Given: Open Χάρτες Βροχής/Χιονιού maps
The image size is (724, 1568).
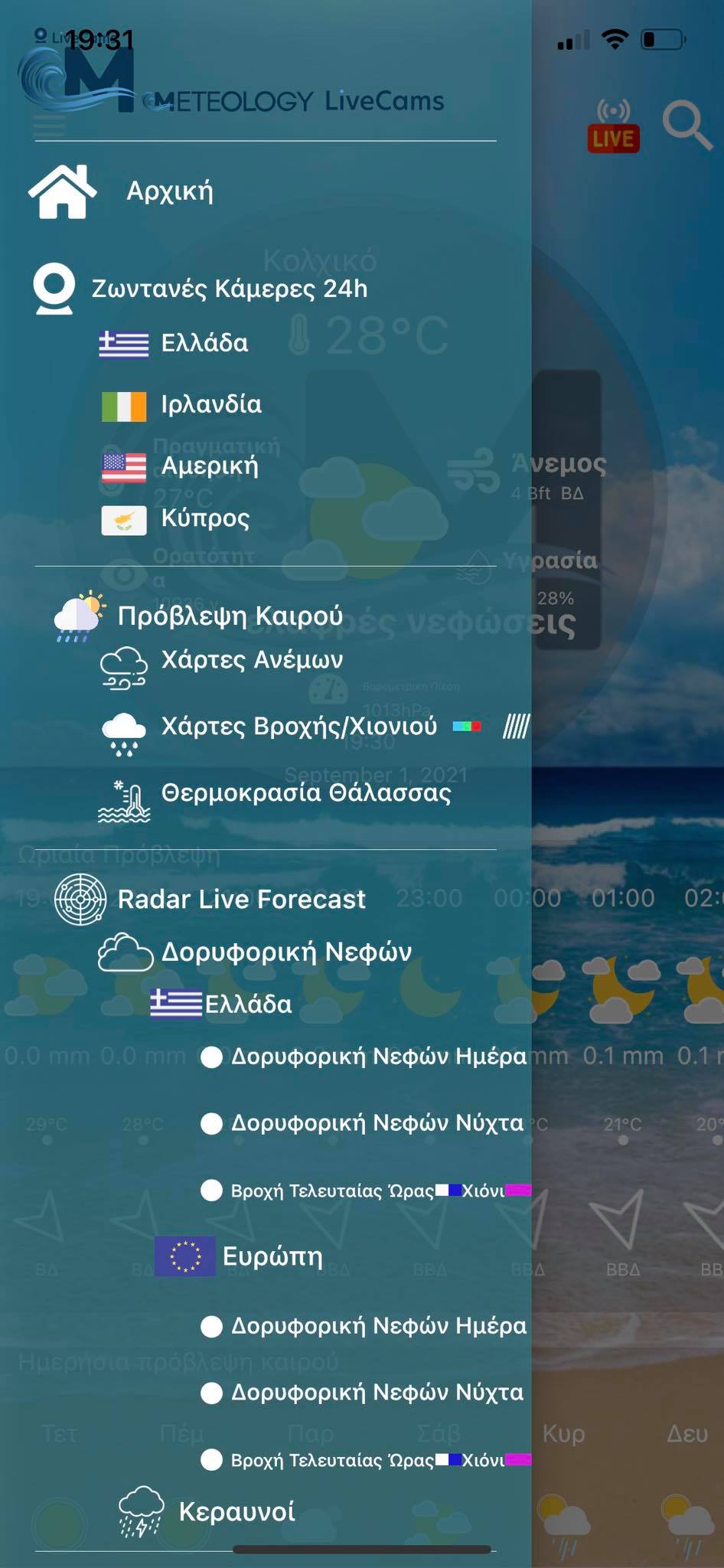Looking at the screenshot, I should tap(298, 726).
